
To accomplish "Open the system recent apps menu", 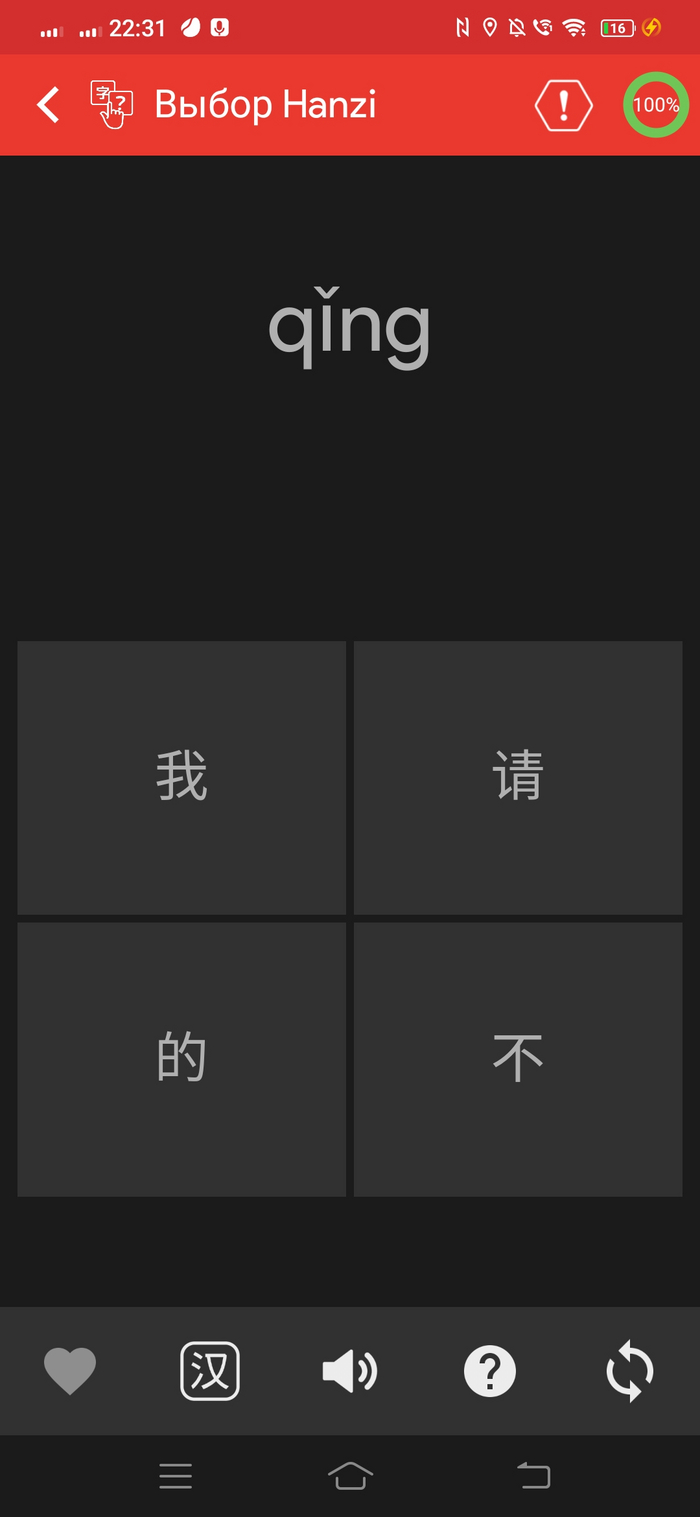I will tap(176, 1476).
